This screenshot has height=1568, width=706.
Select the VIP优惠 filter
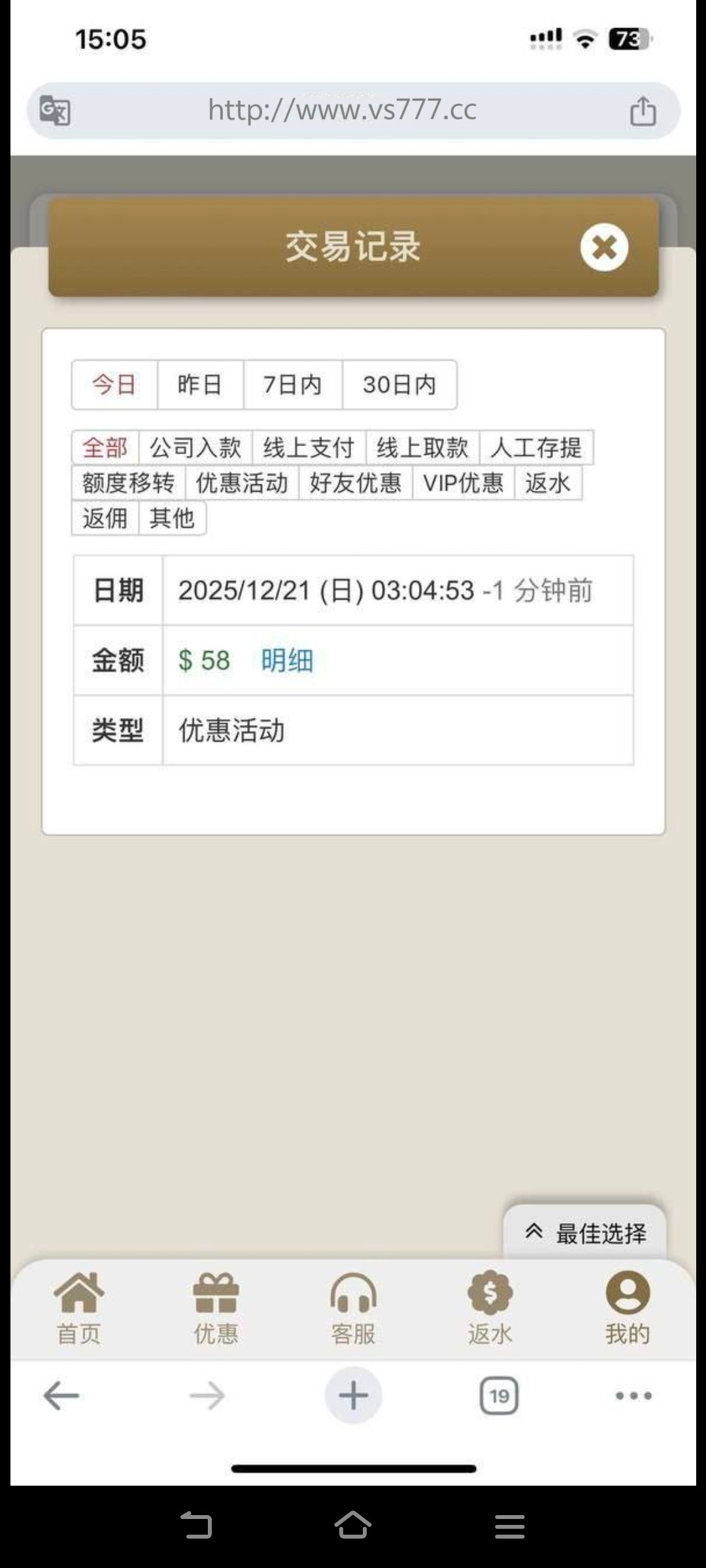pos(463,483)
